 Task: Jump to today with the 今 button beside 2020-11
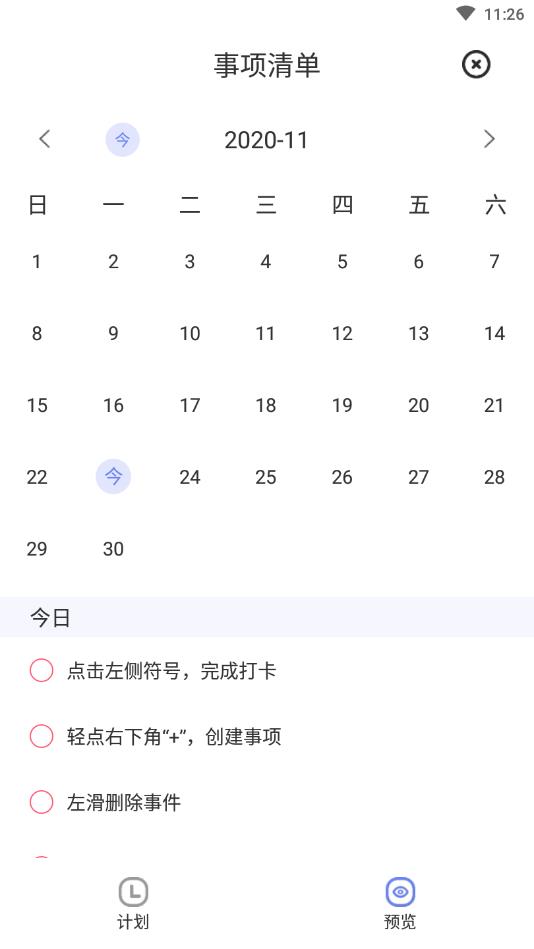pos(122,140)
